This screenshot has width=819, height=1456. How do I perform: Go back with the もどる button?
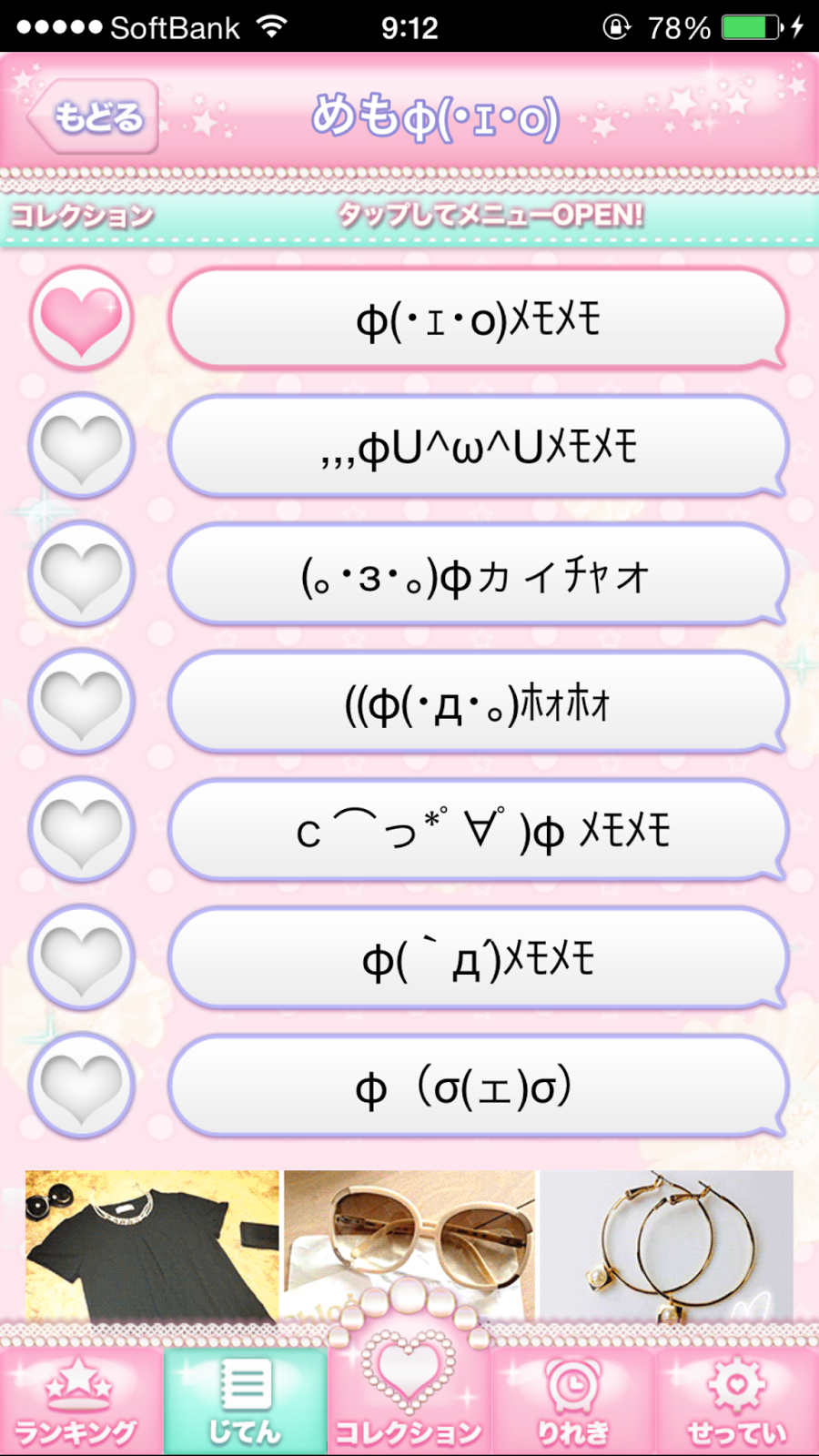[95, 117]
